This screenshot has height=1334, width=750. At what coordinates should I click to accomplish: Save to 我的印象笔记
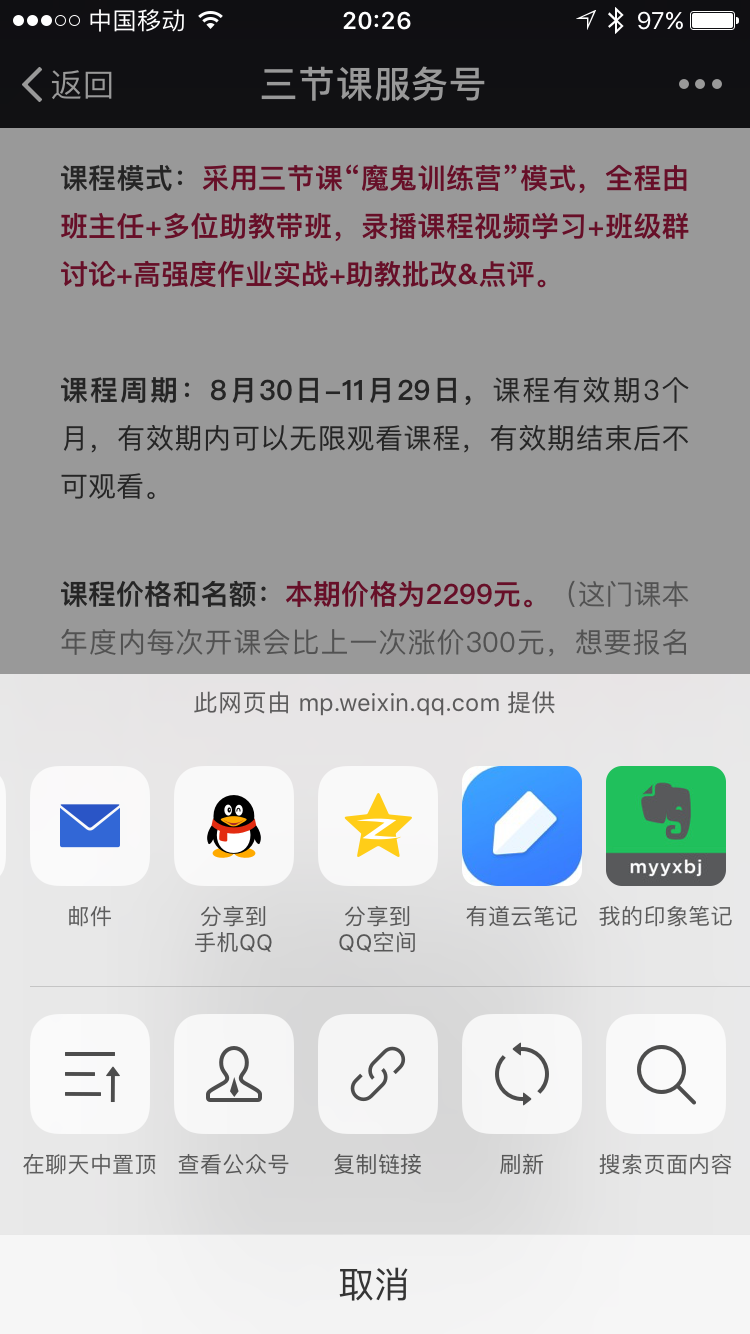tap(666, 826)
